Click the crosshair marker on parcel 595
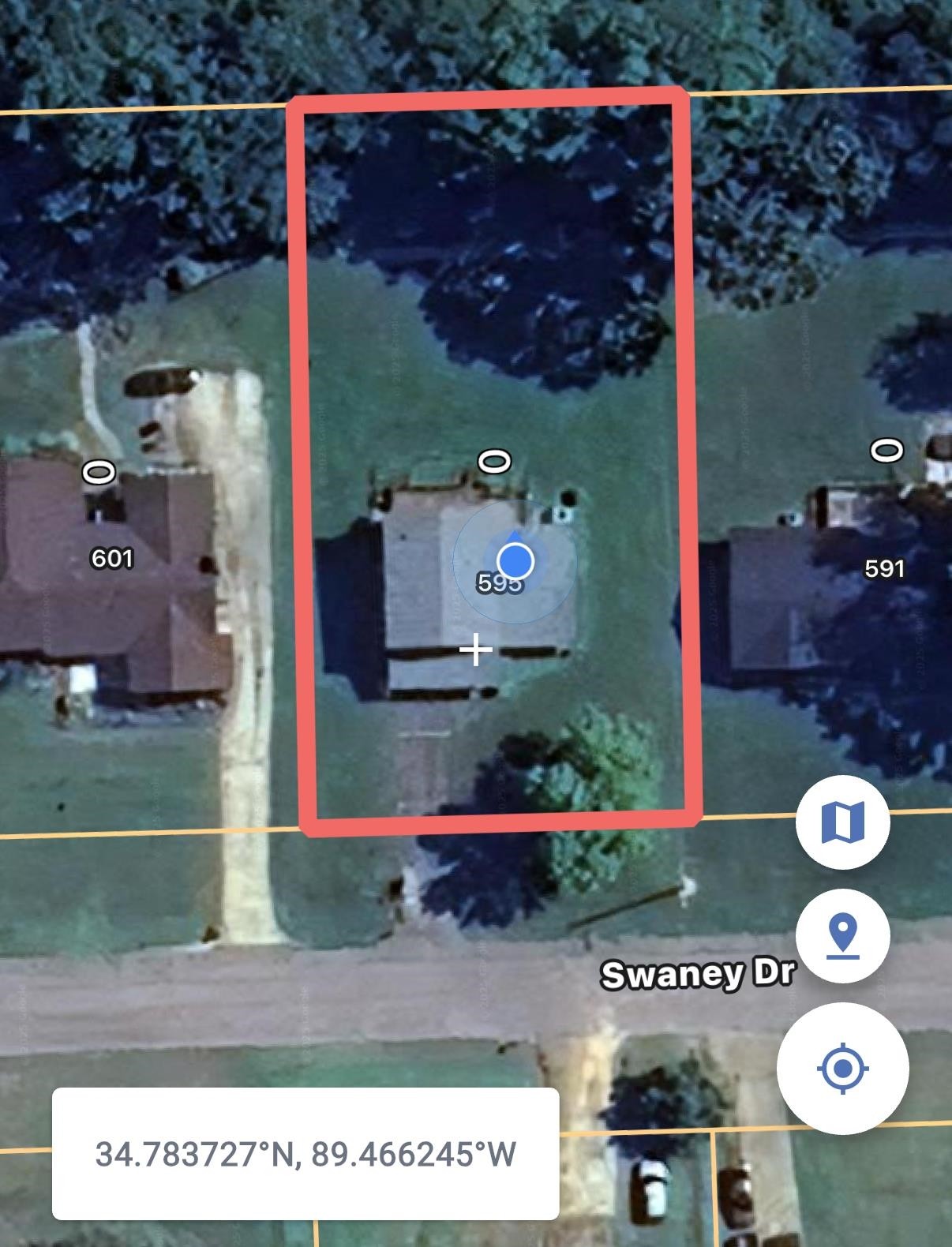The width and height of the screenshot is (952, 1247). pyautogui.click(x=475, y=650)
